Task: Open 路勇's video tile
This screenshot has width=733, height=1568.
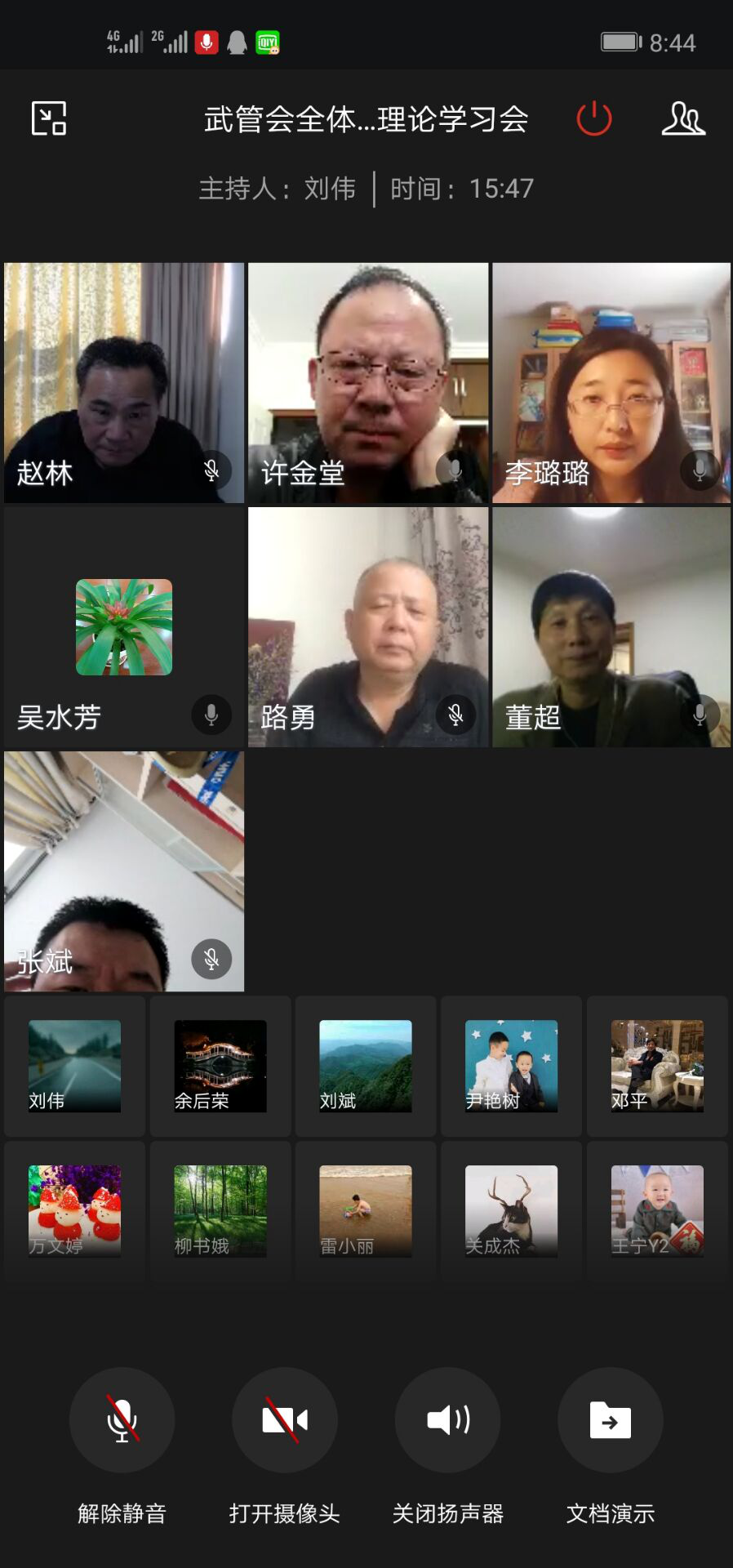Action: pyautogui.click(x=368, y=627)
